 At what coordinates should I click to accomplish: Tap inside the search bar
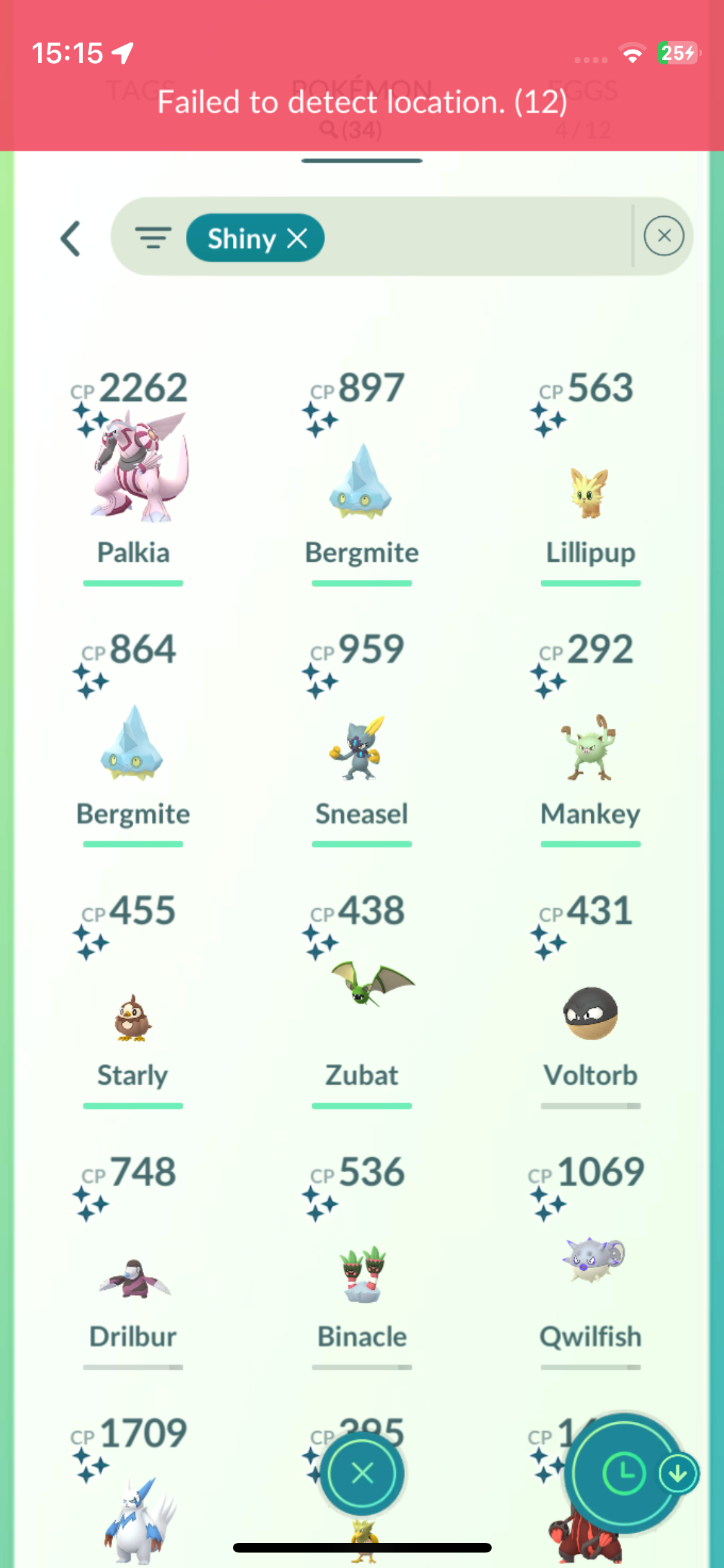coord(476,238)
